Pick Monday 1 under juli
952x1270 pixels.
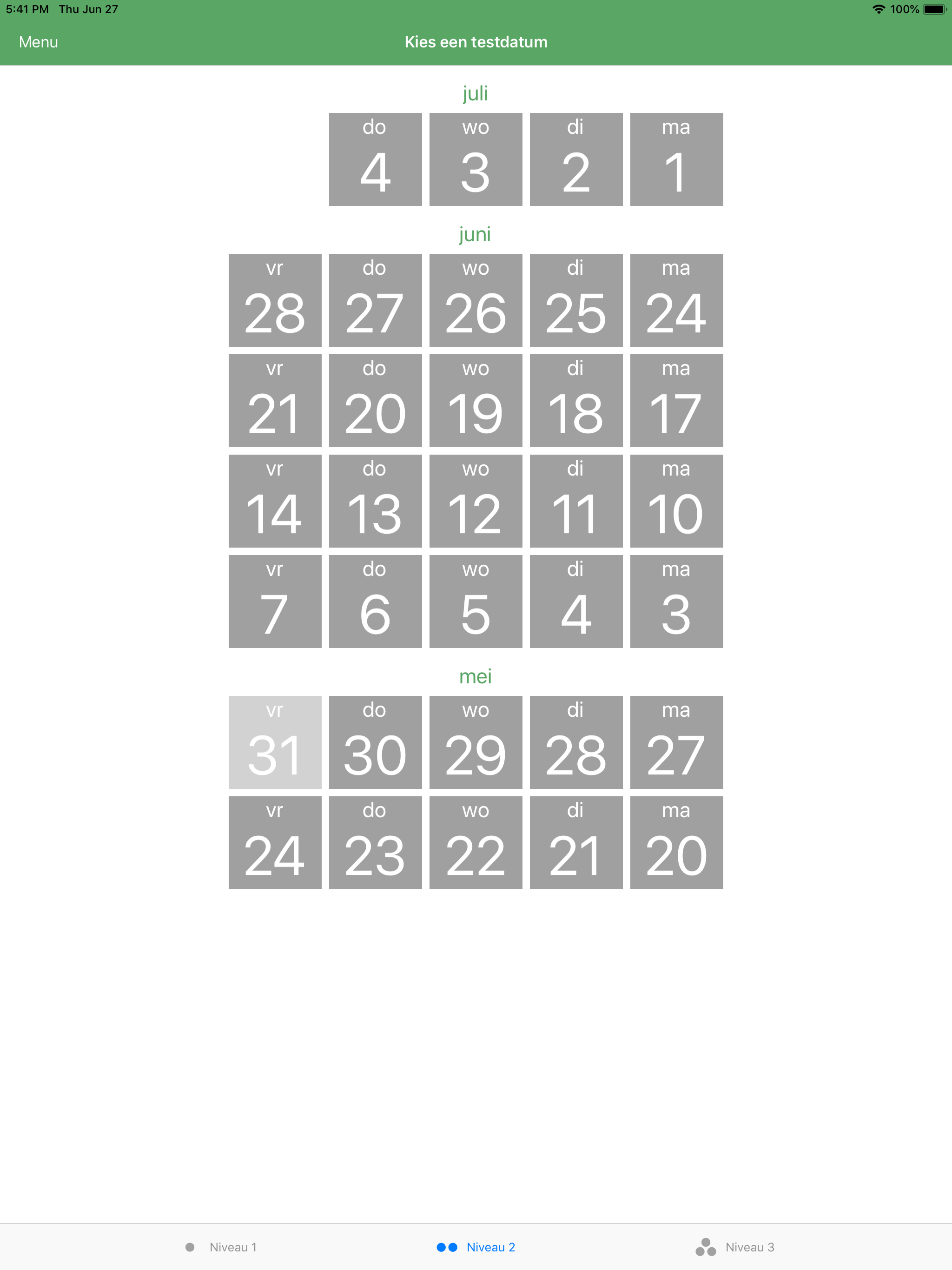[676, 159]
